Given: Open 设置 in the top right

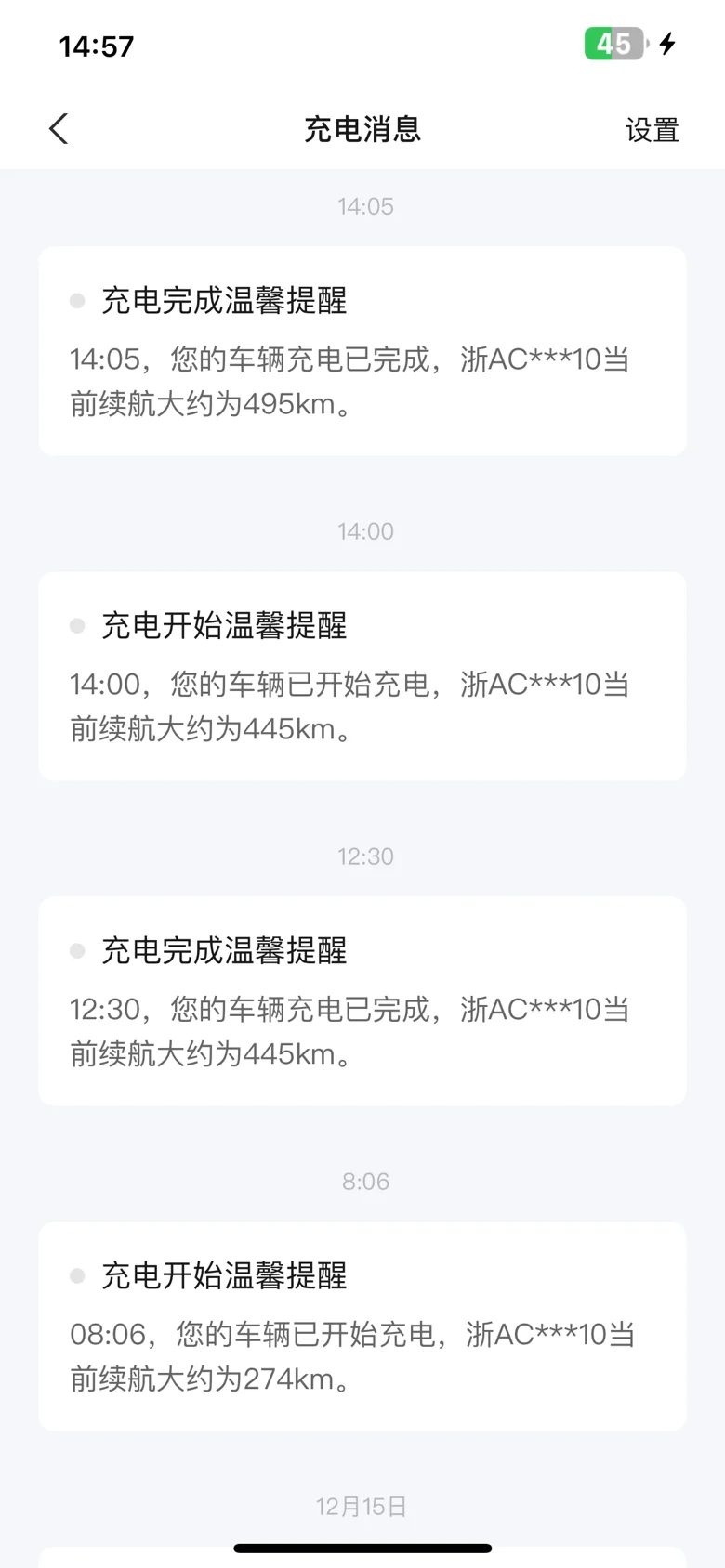Looking at the screenshot, I should (x=652, y=130).
